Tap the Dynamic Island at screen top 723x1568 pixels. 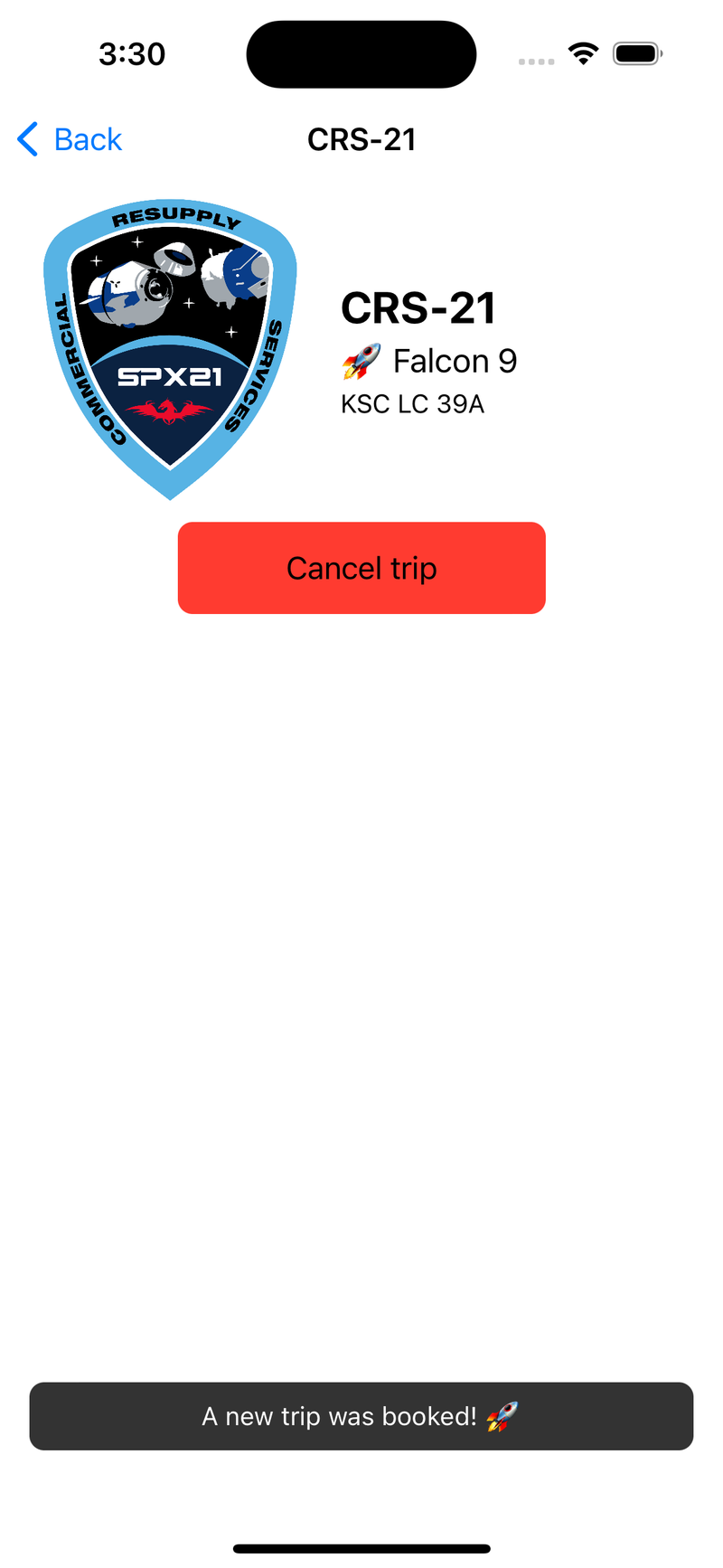[361, 54]
